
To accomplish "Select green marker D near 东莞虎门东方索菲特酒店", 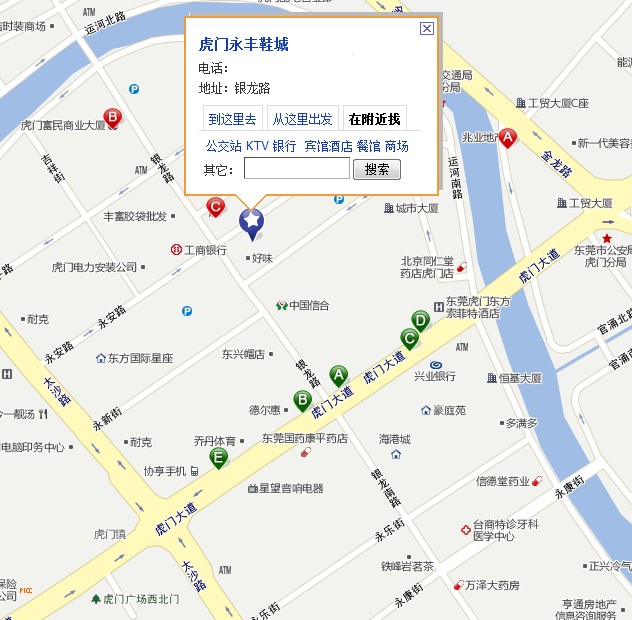I will 421,320.
